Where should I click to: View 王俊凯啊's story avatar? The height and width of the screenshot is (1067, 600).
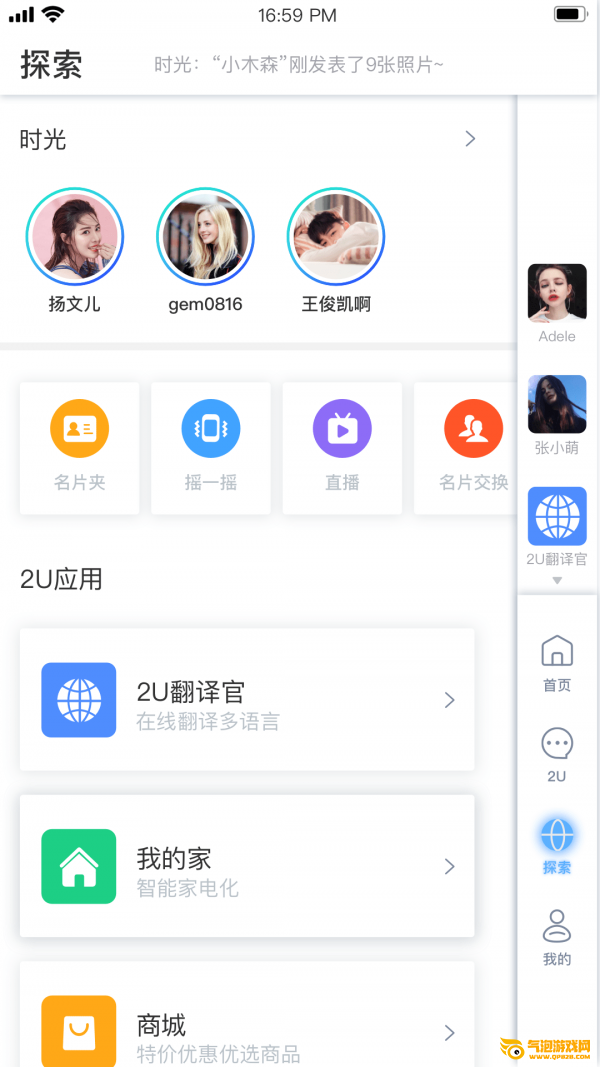click(336, 238)
